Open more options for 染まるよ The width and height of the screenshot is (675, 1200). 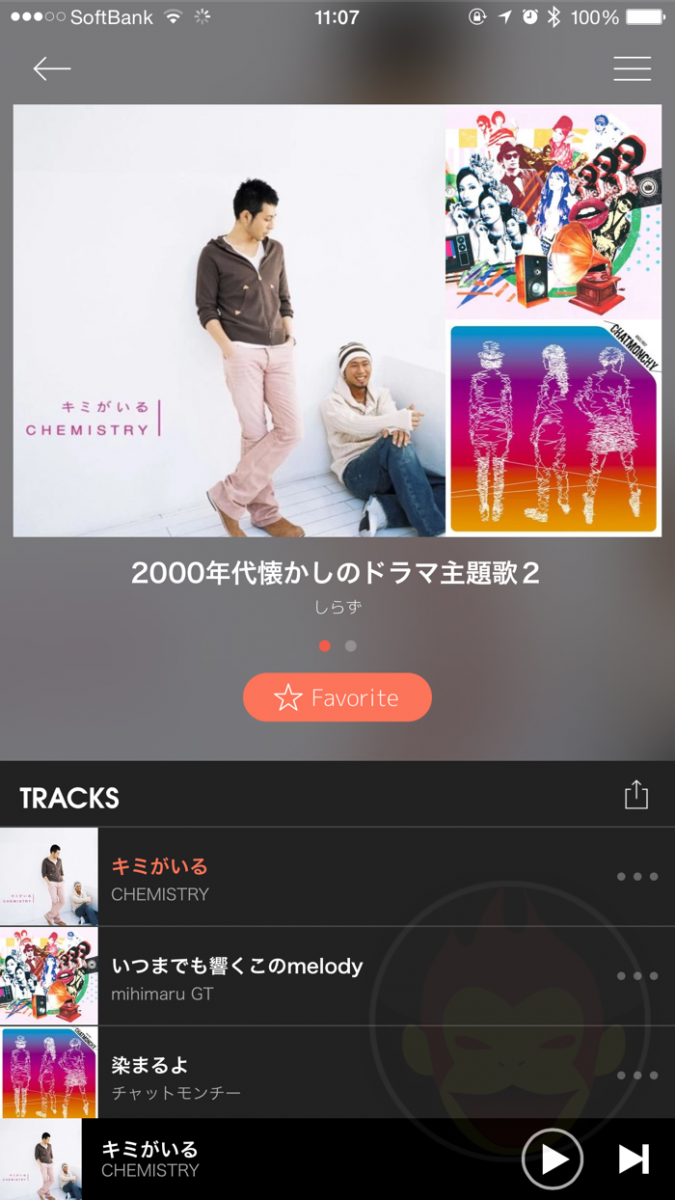[637, 1075]
